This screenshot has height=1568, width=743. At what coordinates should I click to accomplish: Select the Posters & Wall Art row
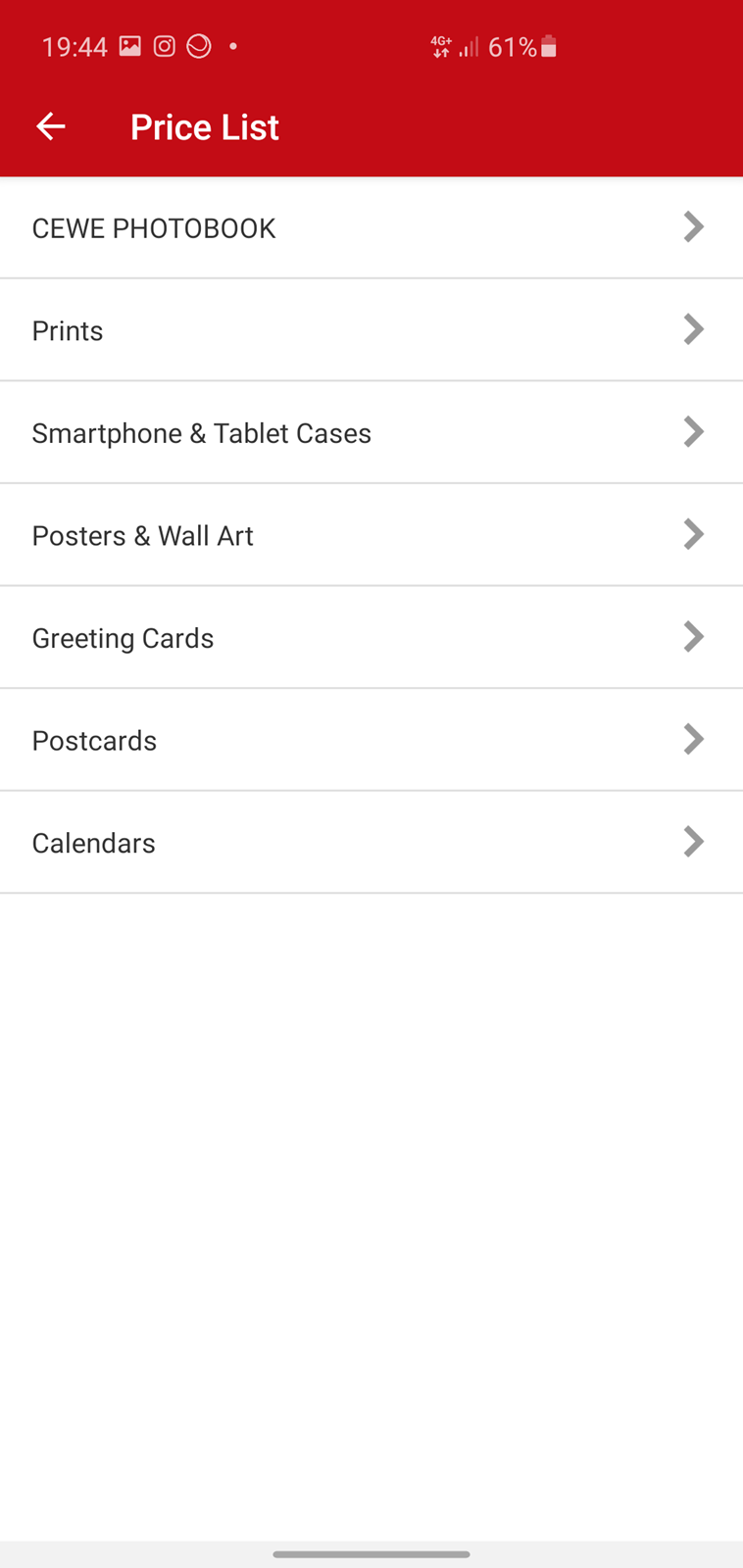click(x=371, y=535)
